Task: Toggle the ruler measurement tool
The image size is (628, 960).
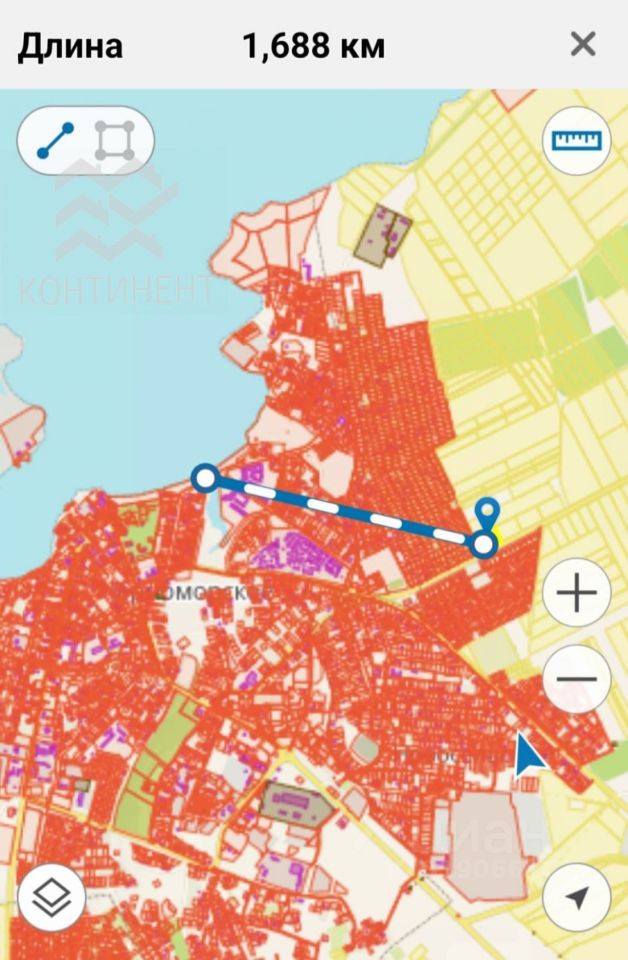Action: click(577, 141)
